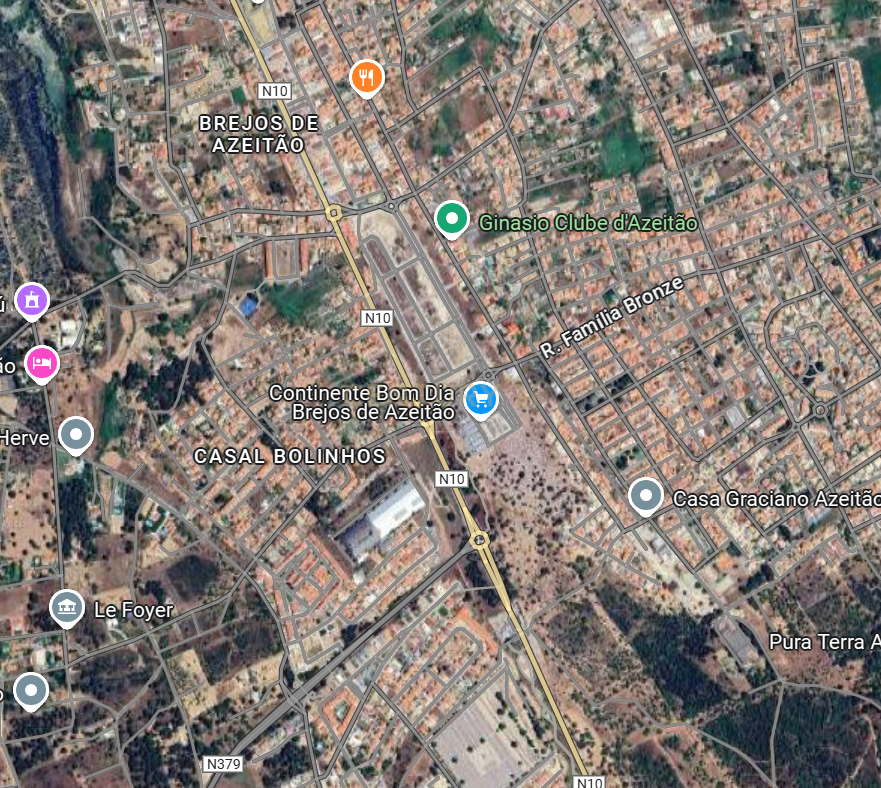
Task: Select the Continente Bom Dia shopping pin
Action: [481, 400]
